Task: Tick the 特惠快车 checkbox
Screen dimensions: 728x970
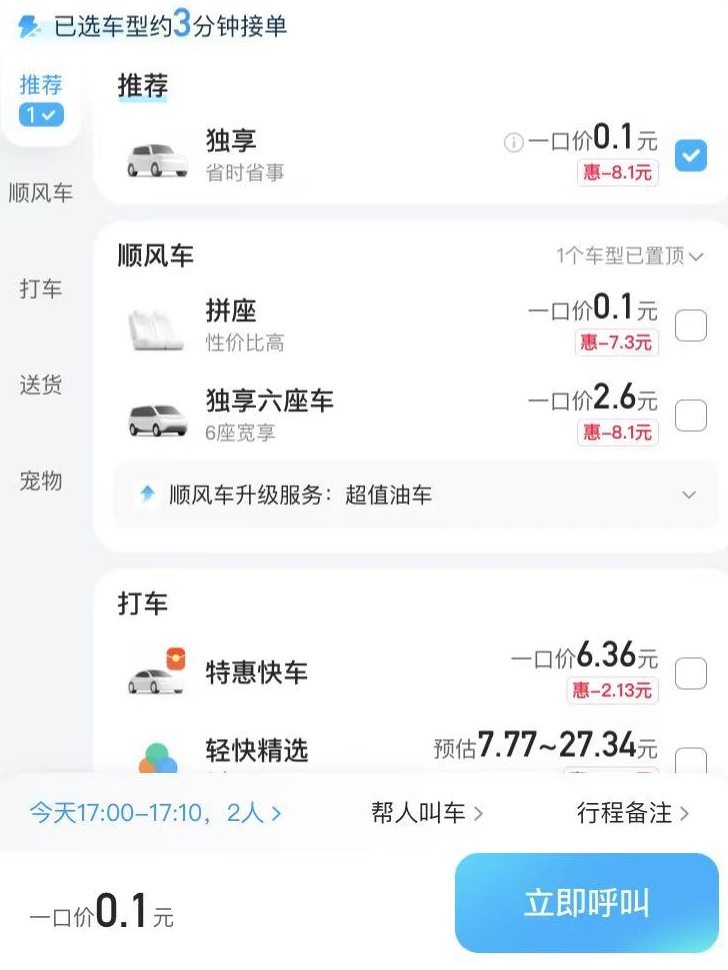Action: [691, 673]
